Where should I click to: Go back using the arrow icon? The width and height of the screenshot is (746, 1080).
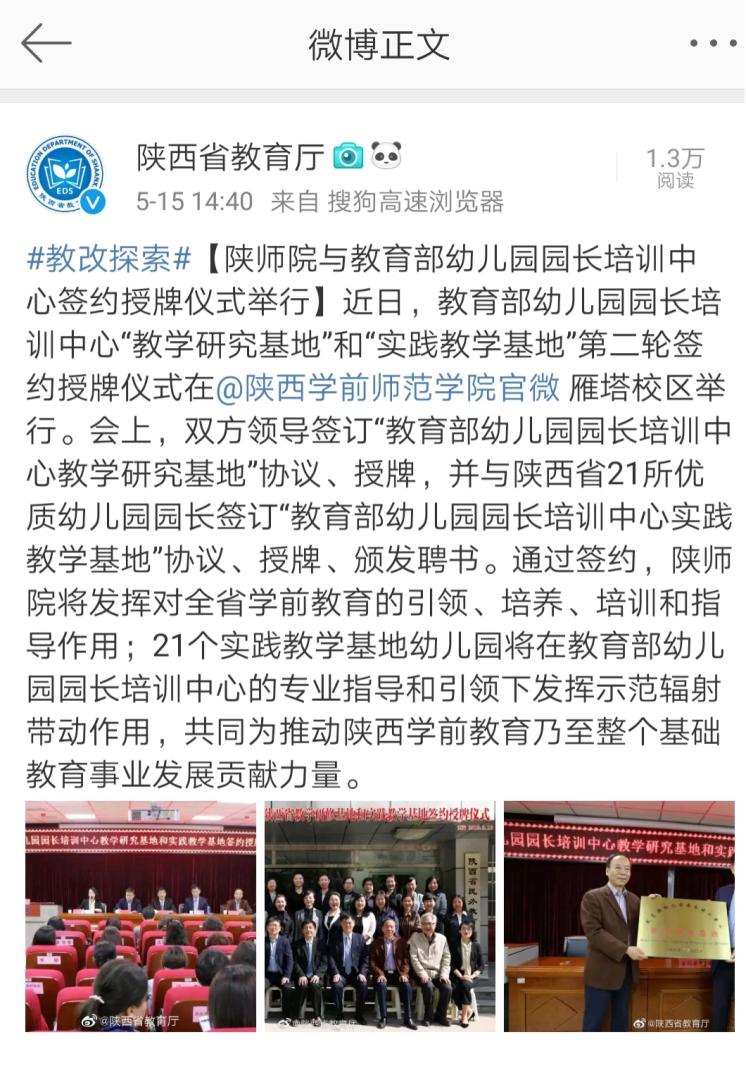click(x=46, y=43)
